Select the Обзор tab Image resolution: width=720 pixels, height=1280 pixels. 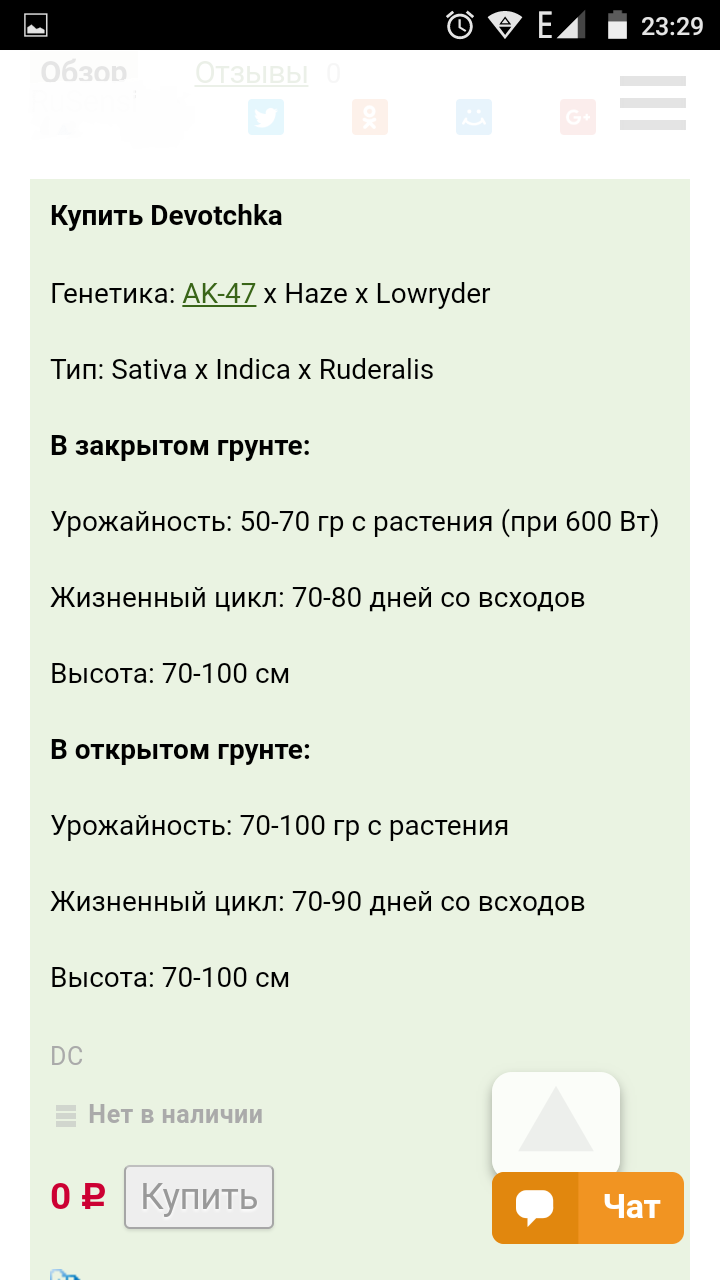click(x=84, y=73)
